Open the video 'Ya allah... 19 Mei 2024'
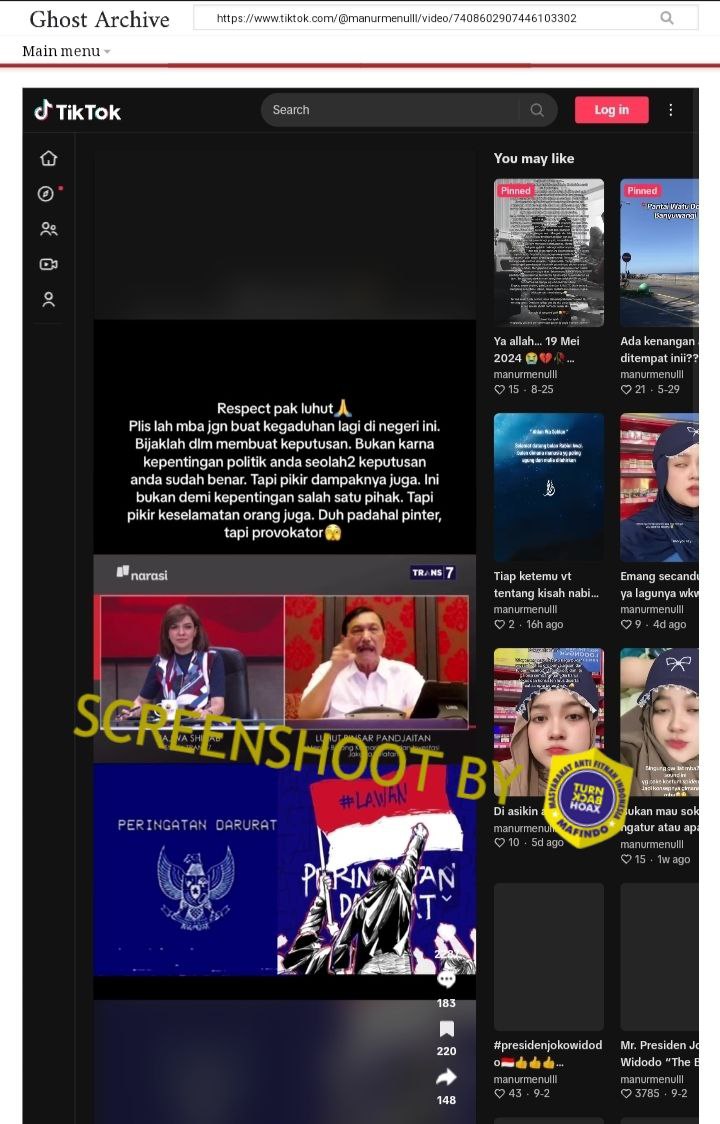This screenshot has height=1124, width=720. [x=548, y=253]
